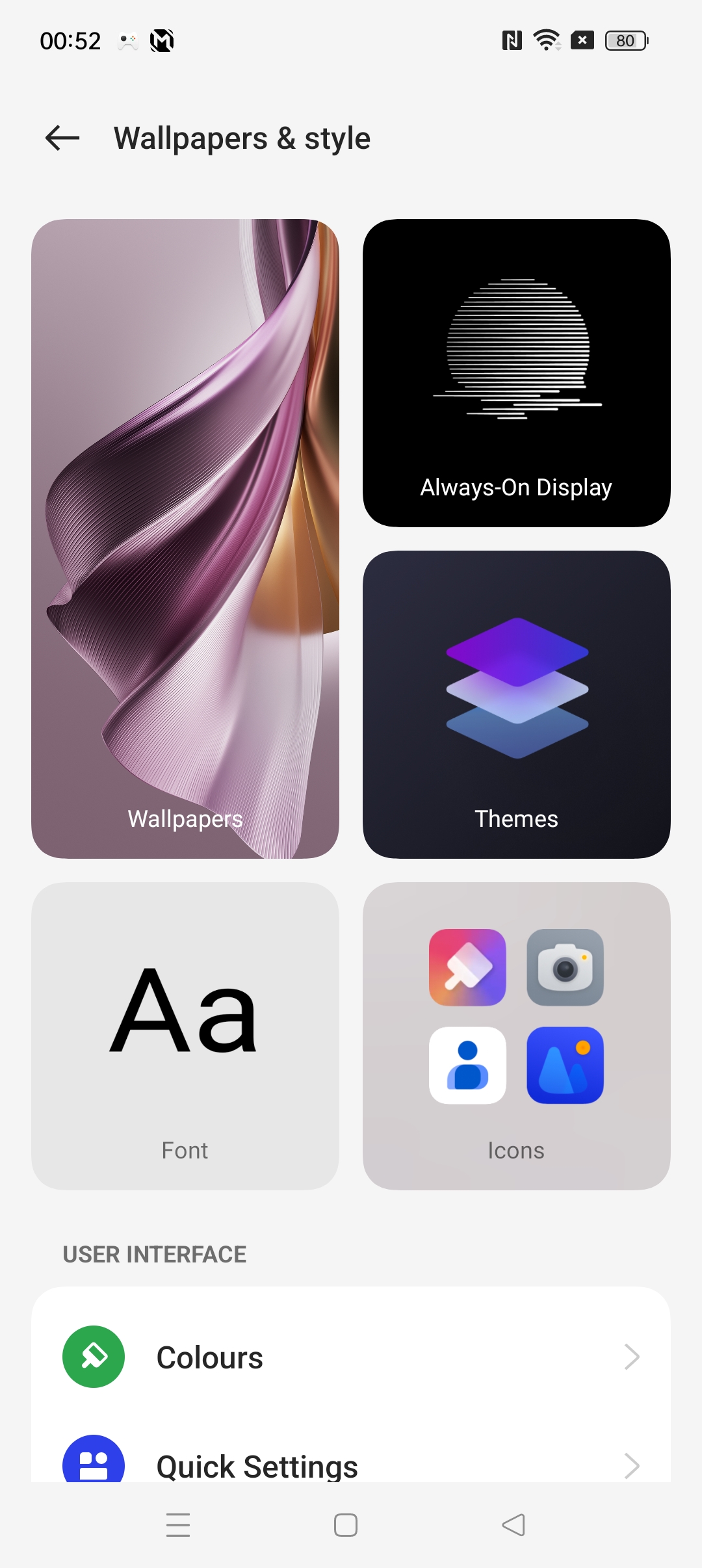
Task: Open Always-On Display settings
Action: [x=516, y=372]
